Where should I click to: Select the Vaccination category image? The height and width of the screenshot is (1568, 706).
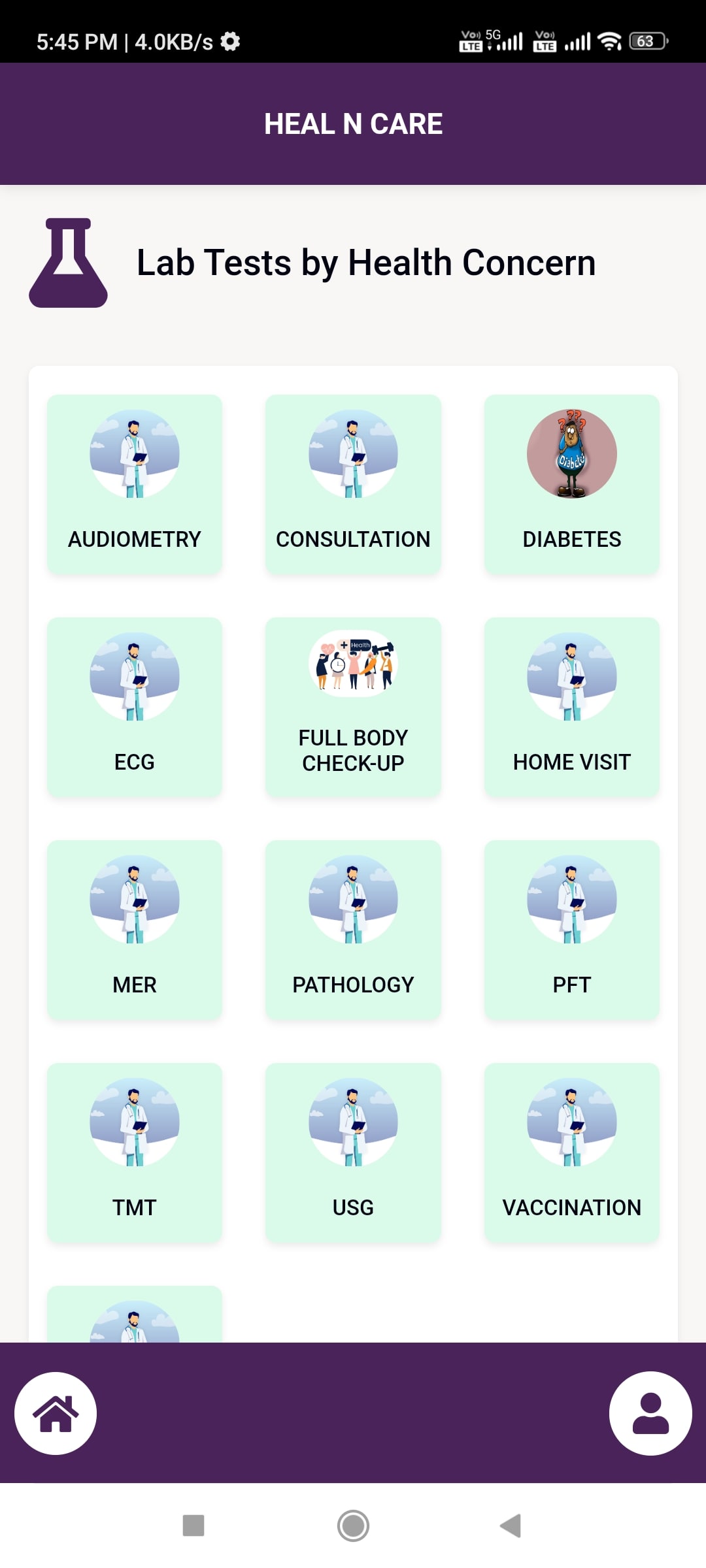click(x=571, y=1122)
